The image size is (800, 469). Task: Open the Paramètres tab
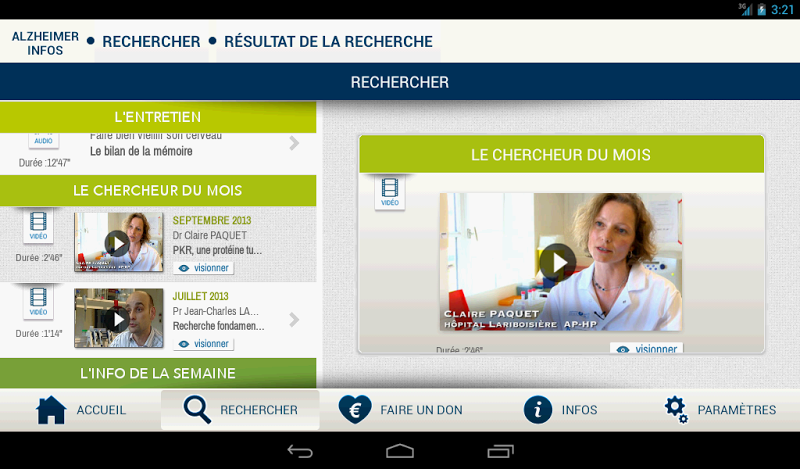click(x=720, y=410)
